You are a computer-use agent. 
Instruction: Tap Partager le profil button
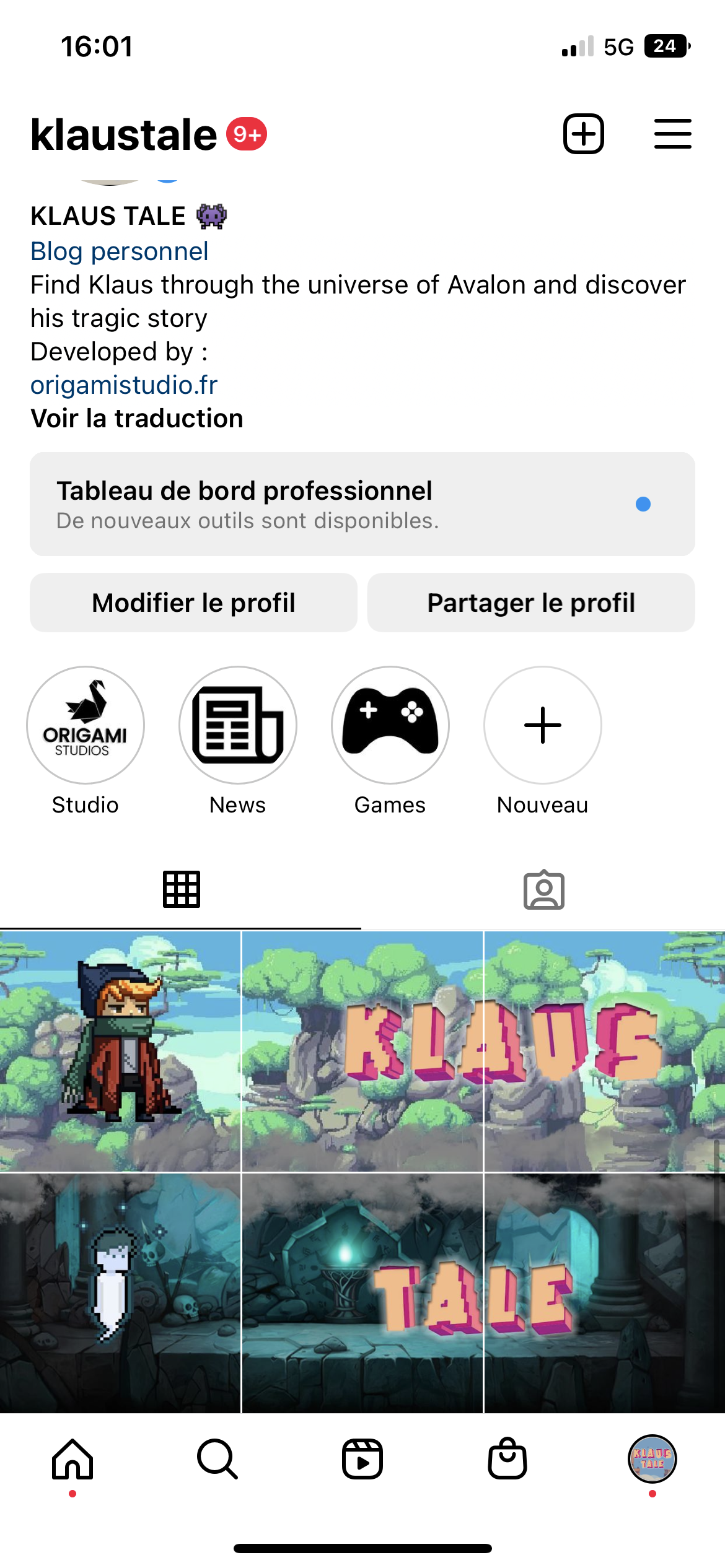531,603
